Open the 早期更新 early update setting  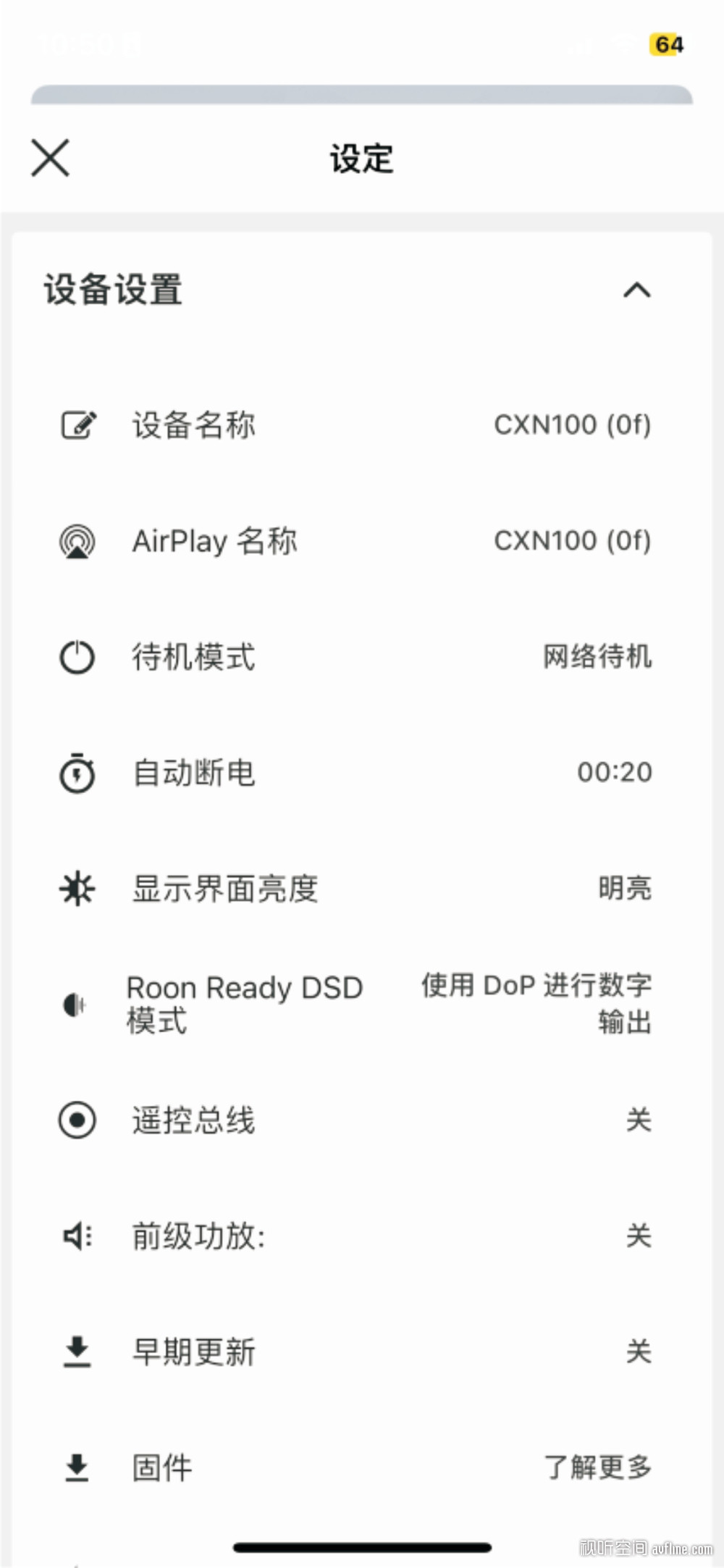coord(355,1352)
